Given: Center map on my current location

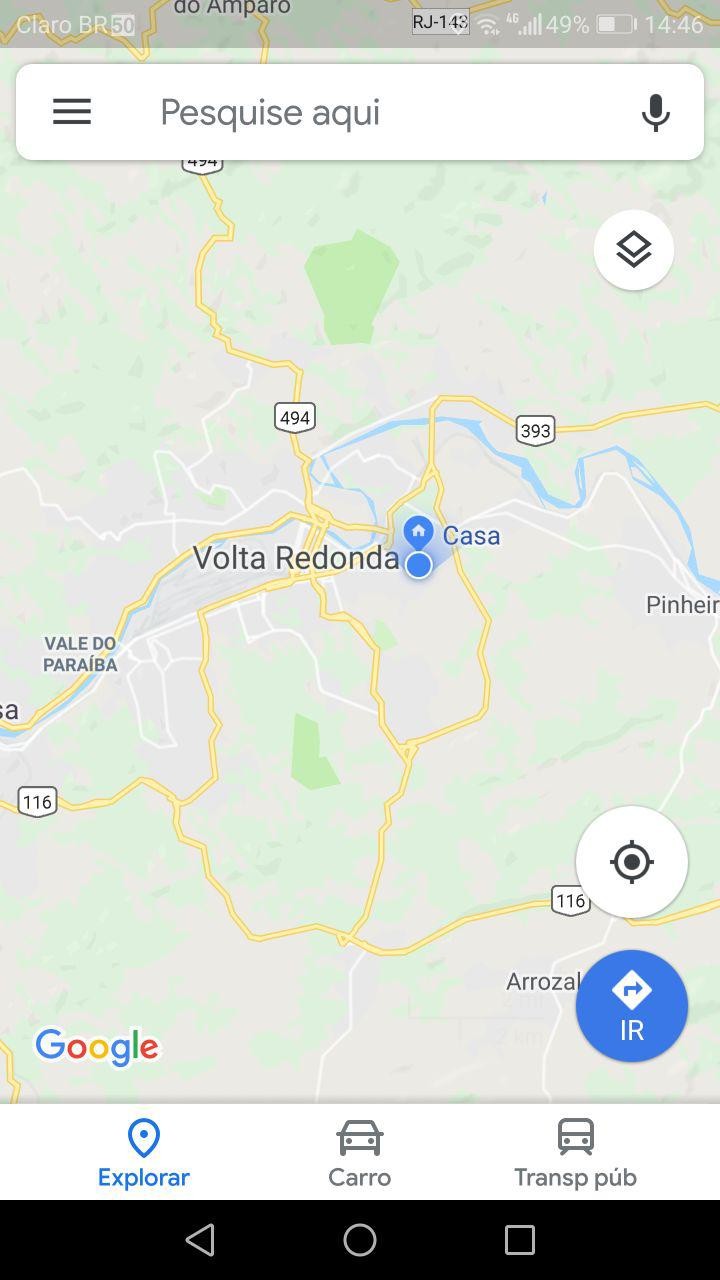Looking at the screenshot, I should (631, 862).
